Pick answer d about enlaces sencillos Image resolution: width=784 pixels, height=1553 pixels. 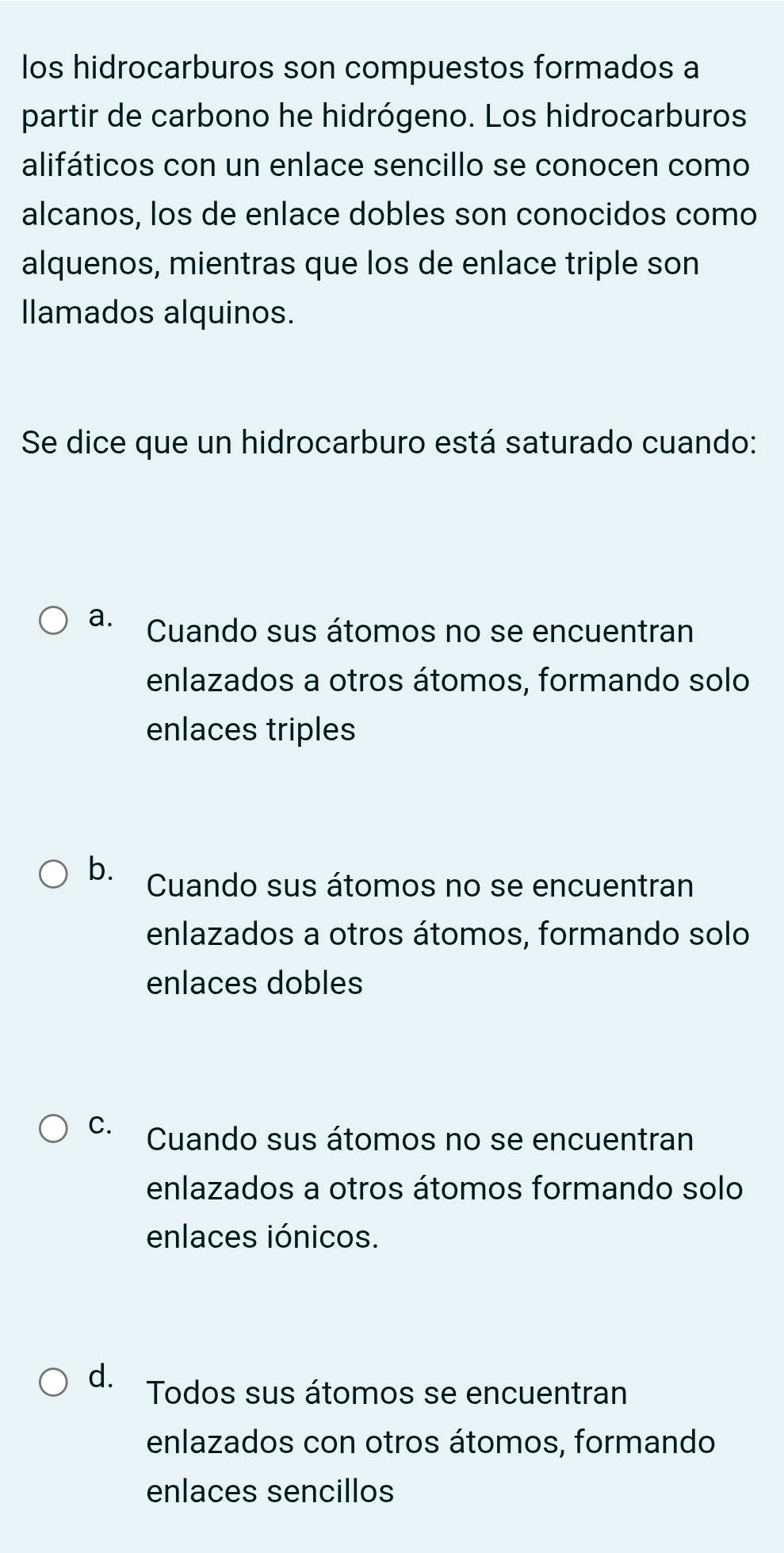click(54, 1383)
